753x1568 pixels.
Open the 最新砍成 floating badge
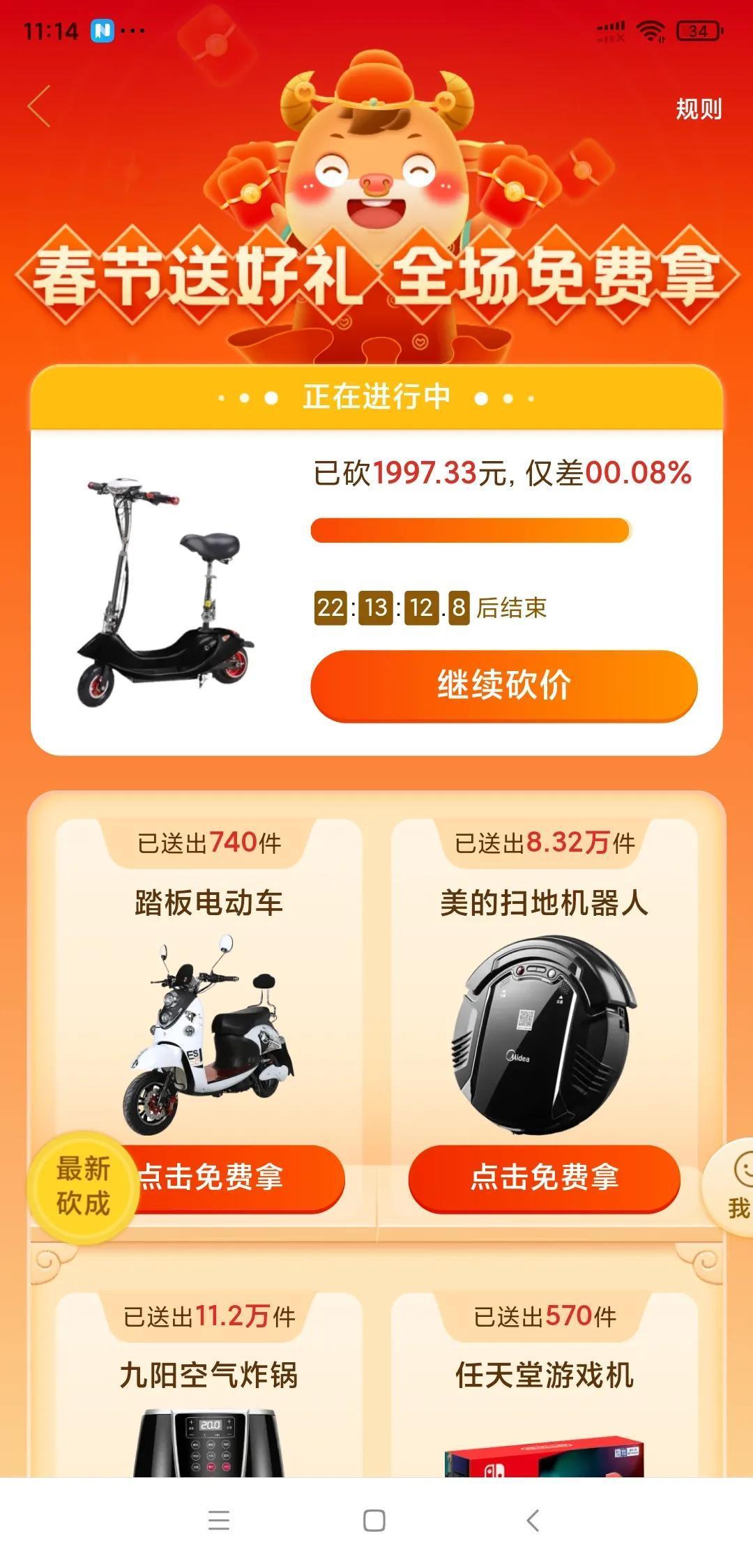tap(83, 1186)
